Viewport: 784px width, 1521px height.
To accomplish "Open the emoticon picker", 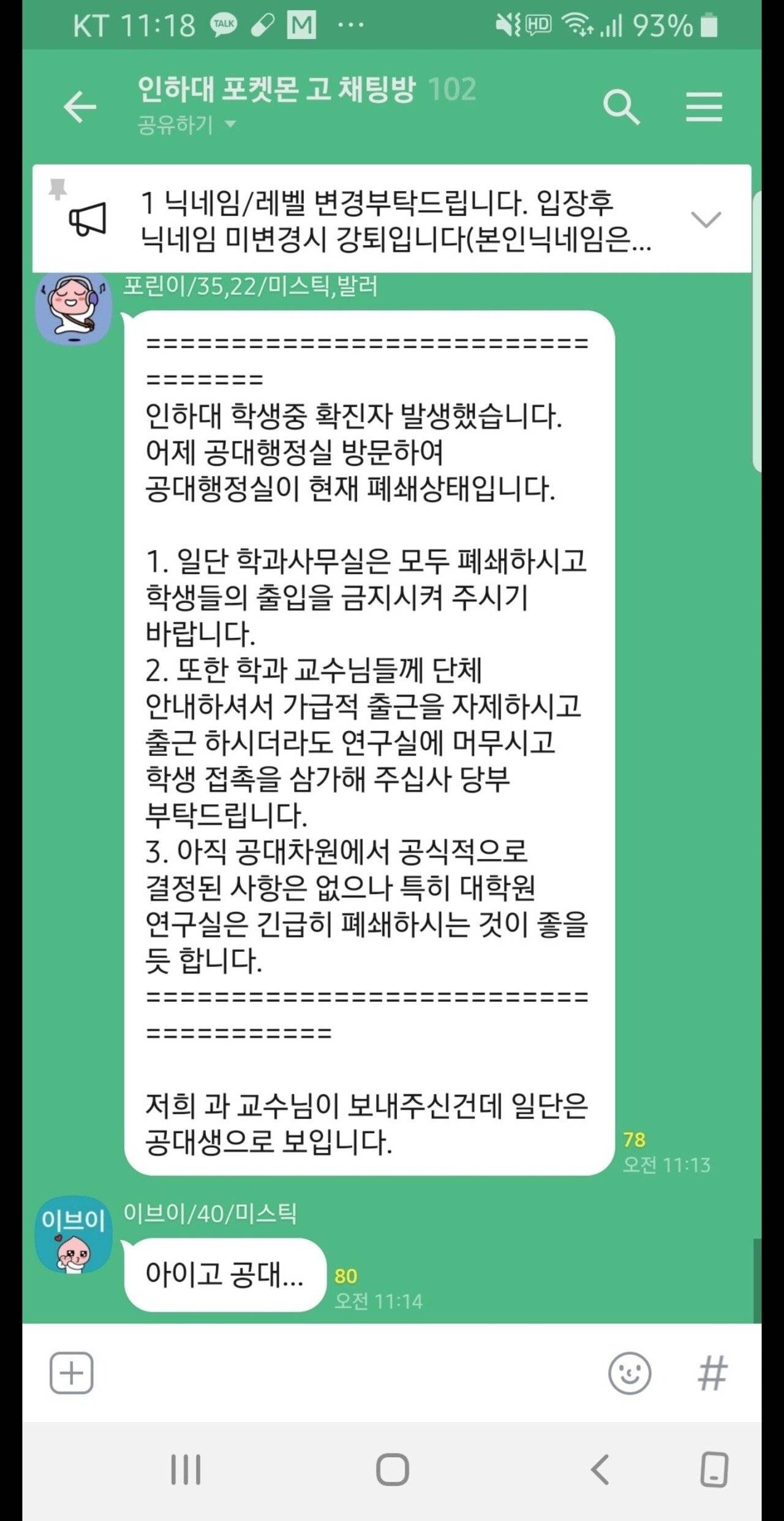I will tap(629, 1373).
